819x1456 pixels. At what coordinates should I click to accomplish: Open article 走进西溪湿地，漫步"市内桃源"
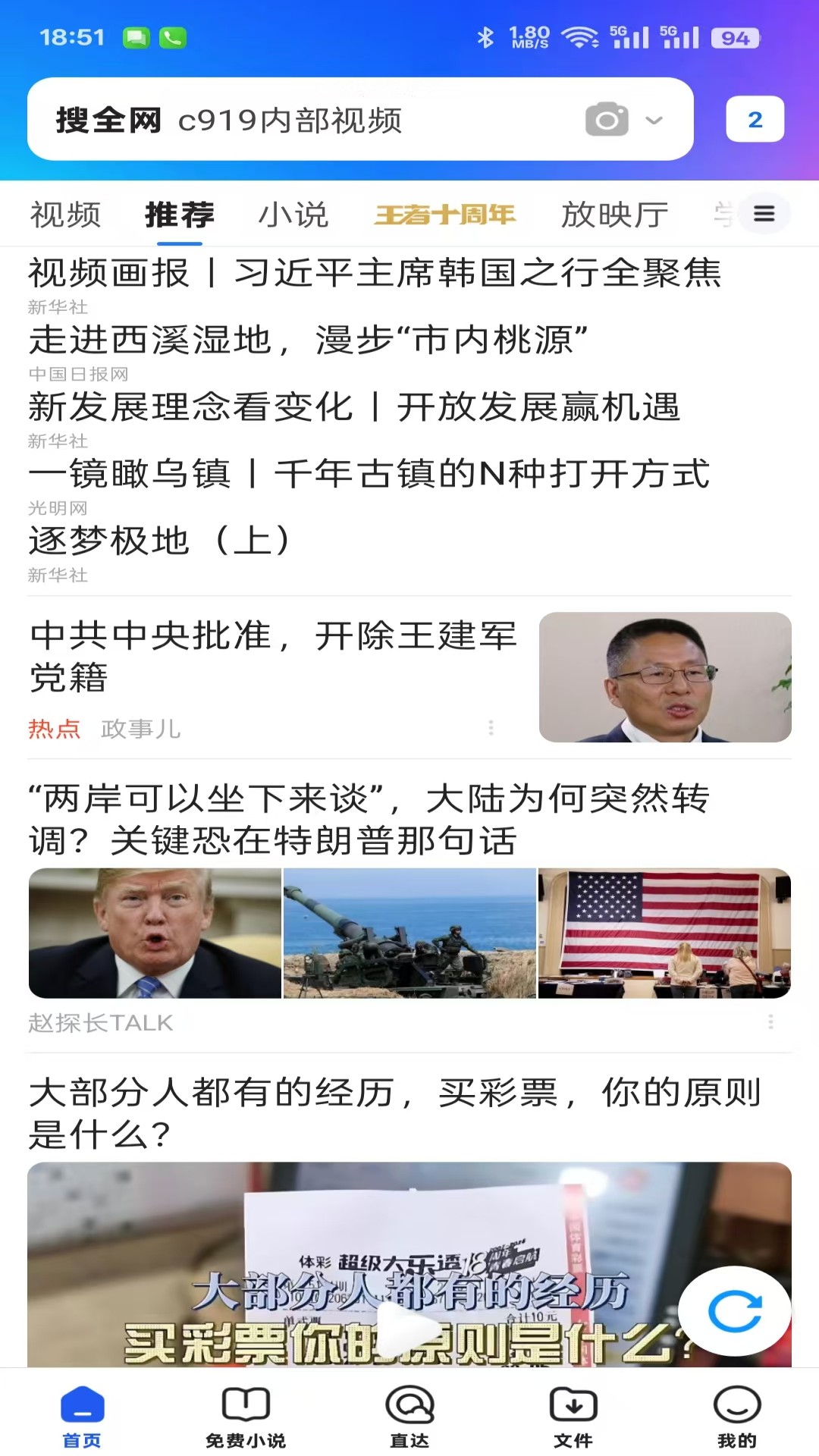(x=308, y=340)
